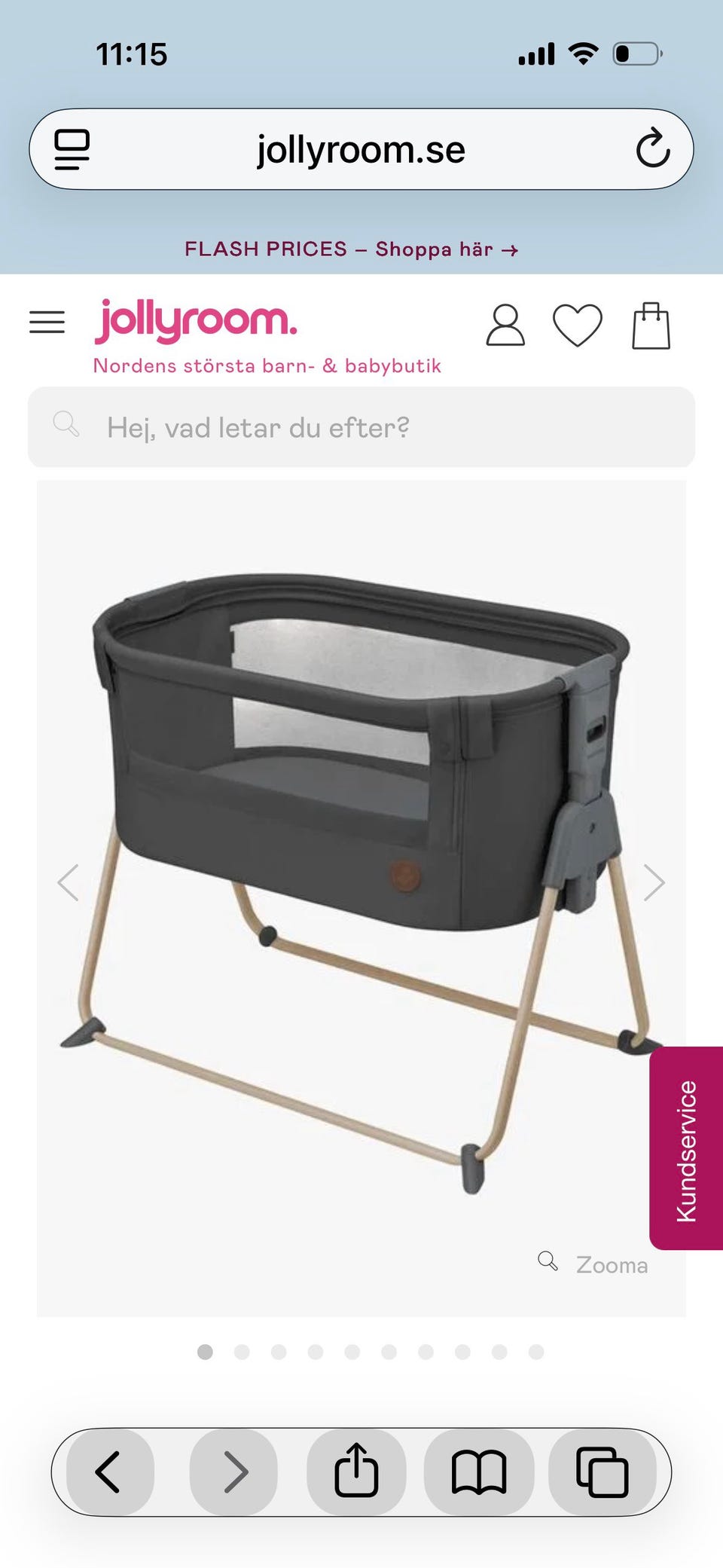Share this page from the browser toolbar

click(x=356, y=1472)
